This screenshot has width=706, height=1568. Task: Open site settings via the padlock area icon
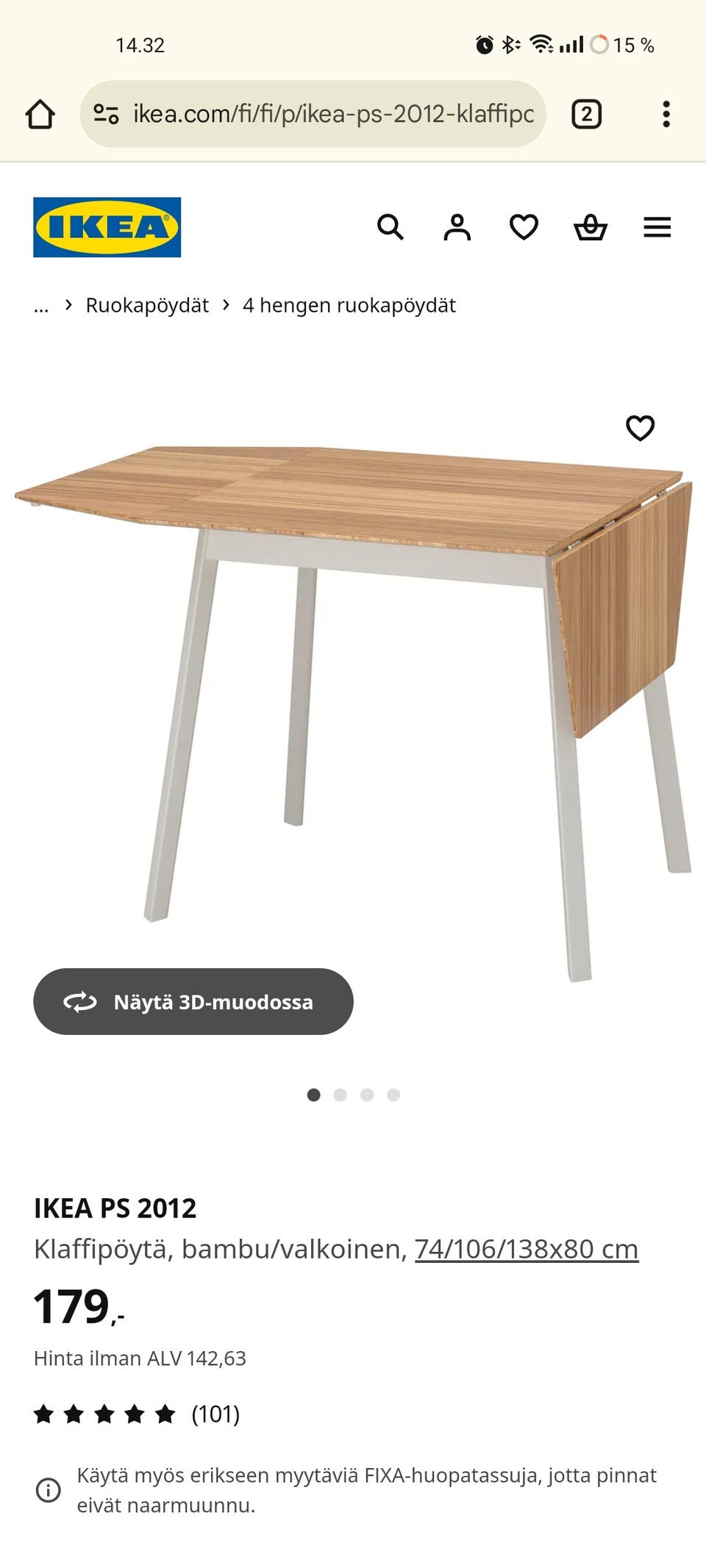point(105,114)
